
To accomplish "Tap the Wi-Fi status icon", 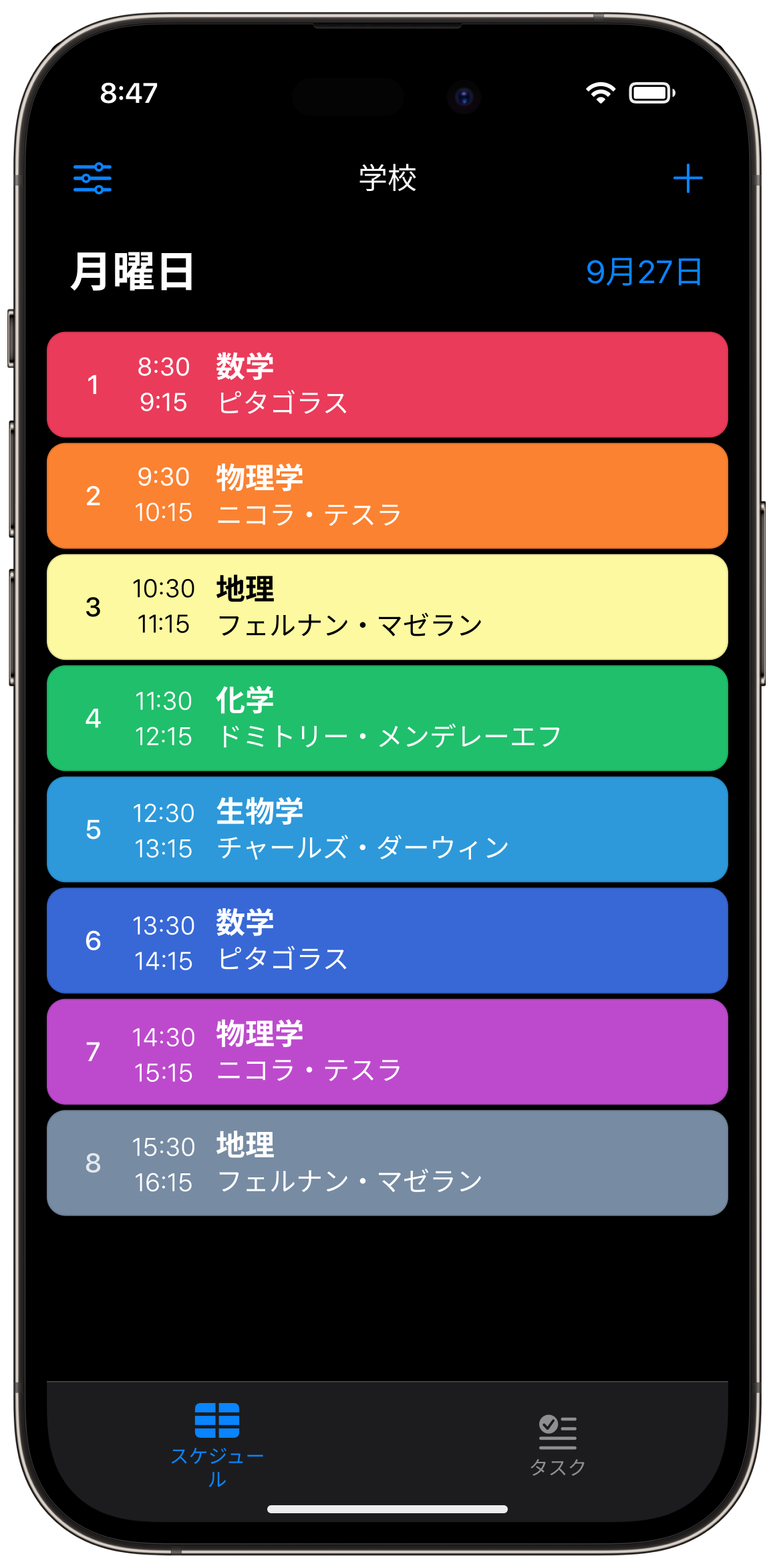I will tap(600, 93).
